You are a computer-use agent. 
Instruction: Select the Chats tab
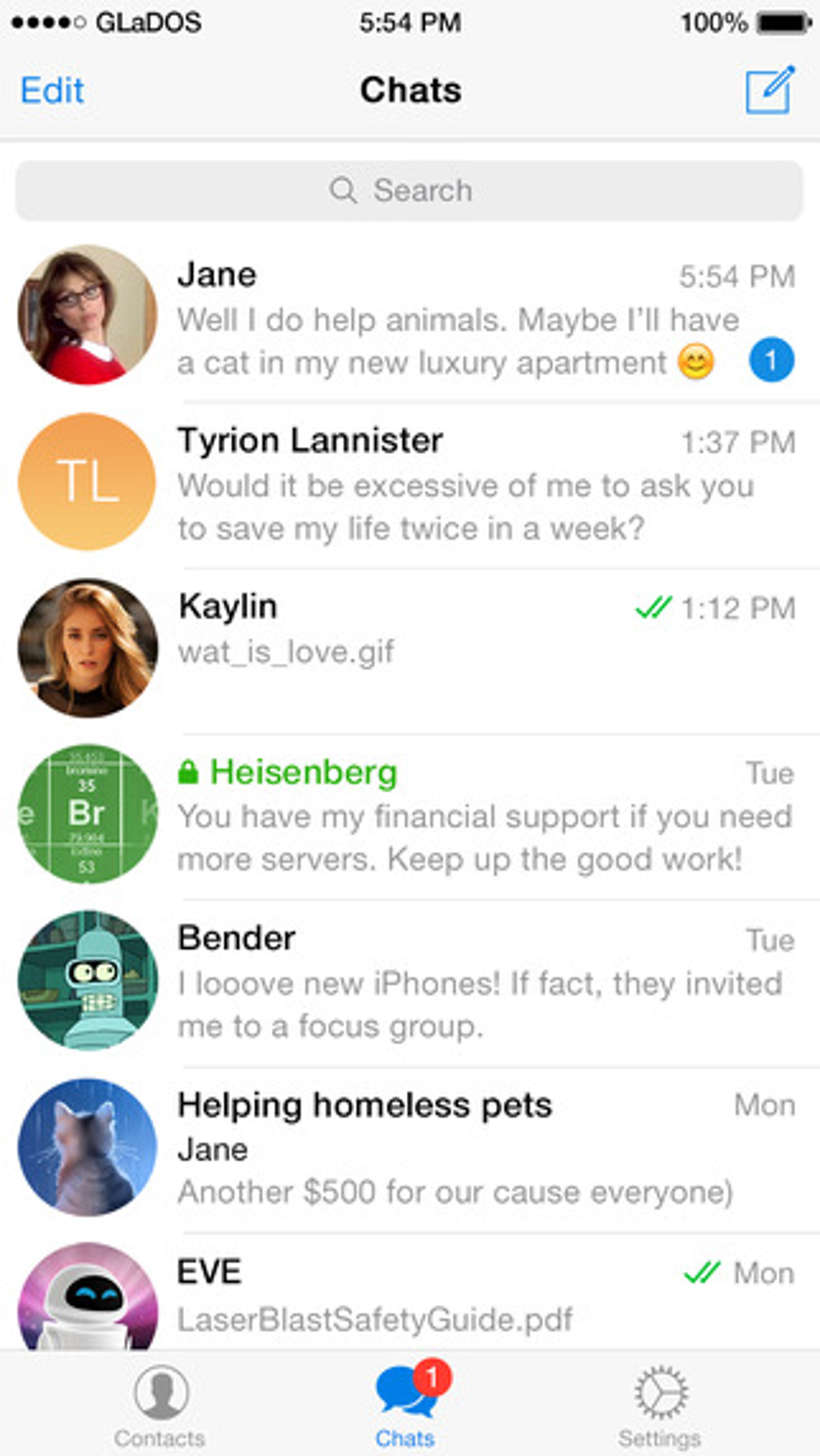pos(406,1406)
